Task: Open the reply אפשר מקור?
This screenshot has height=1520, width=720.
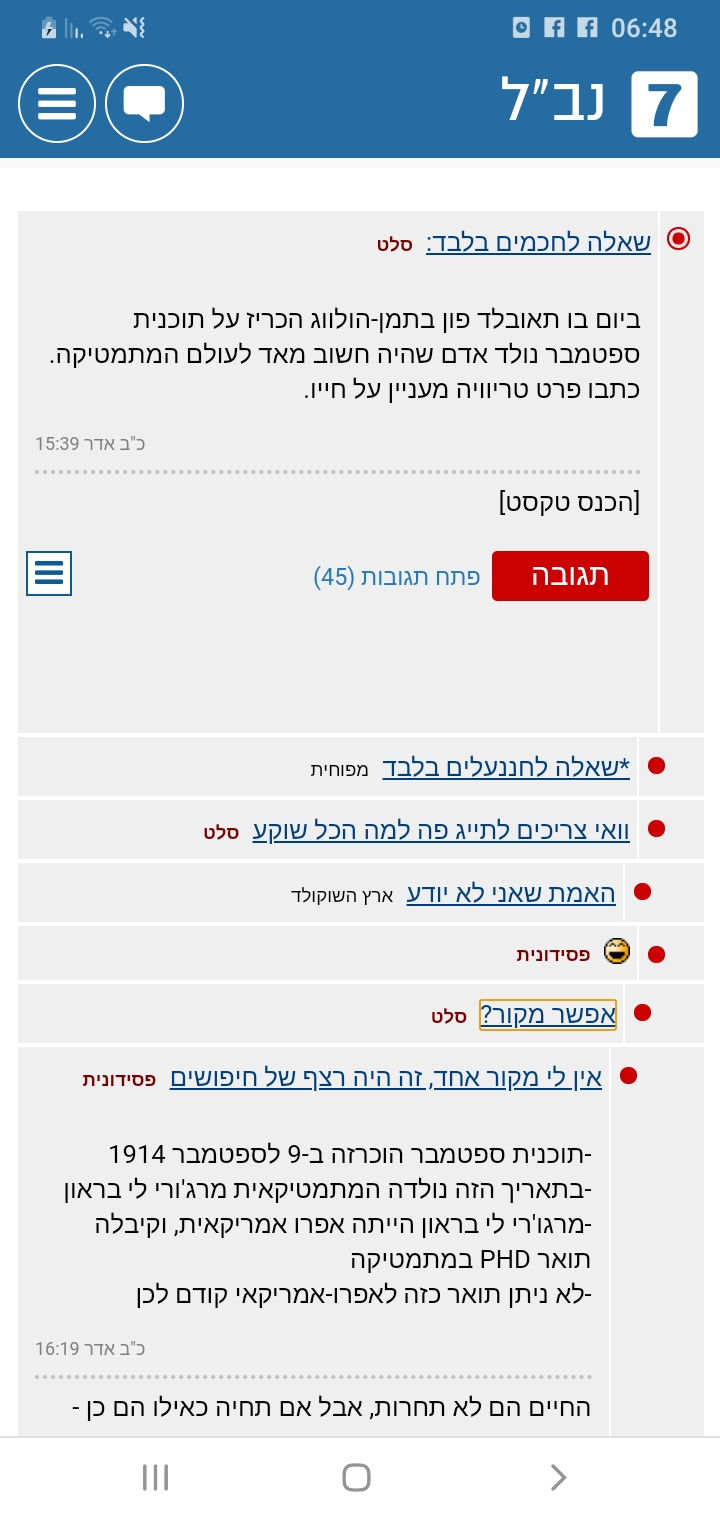Action: [x=548, y=1014]
